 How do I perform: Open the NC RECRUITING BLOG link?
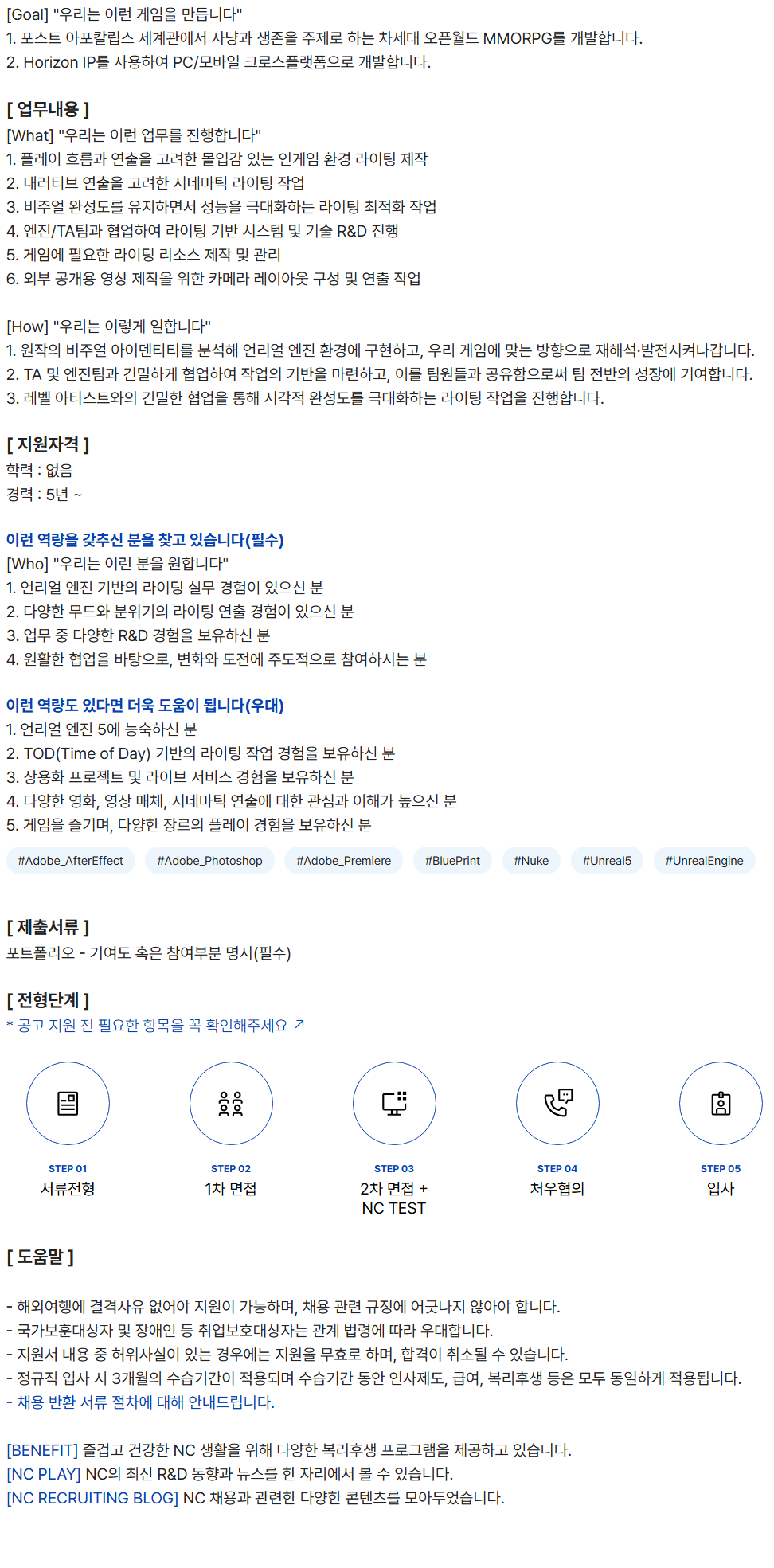click(x=92, y=1497)
